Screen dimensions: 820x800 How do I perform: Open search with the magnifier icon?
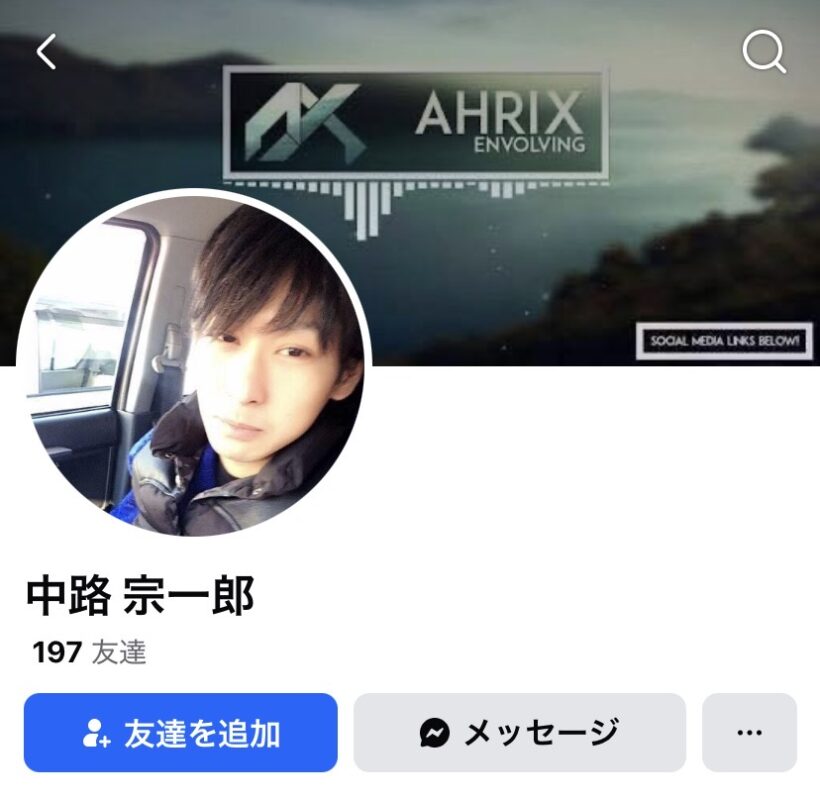(x=764, y=52)
